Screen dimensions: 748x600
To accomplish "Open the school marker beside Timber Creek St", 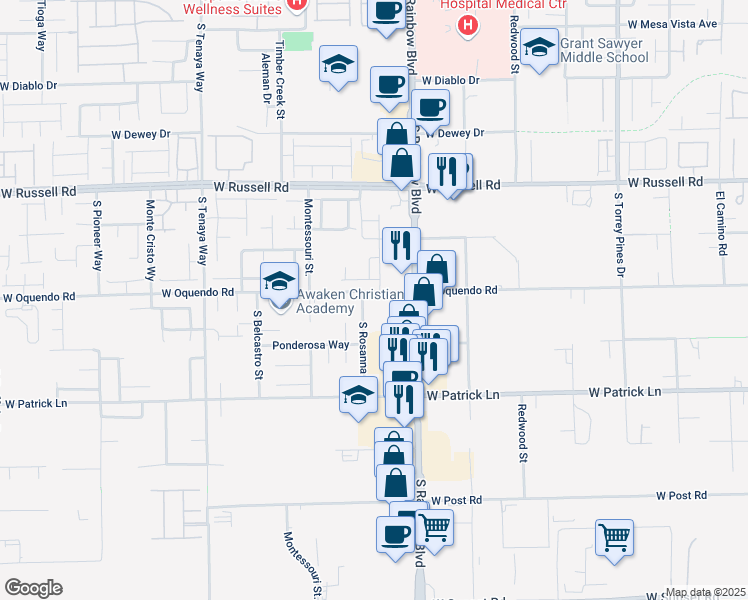I will pyautogui.click(x=339, y=66).
